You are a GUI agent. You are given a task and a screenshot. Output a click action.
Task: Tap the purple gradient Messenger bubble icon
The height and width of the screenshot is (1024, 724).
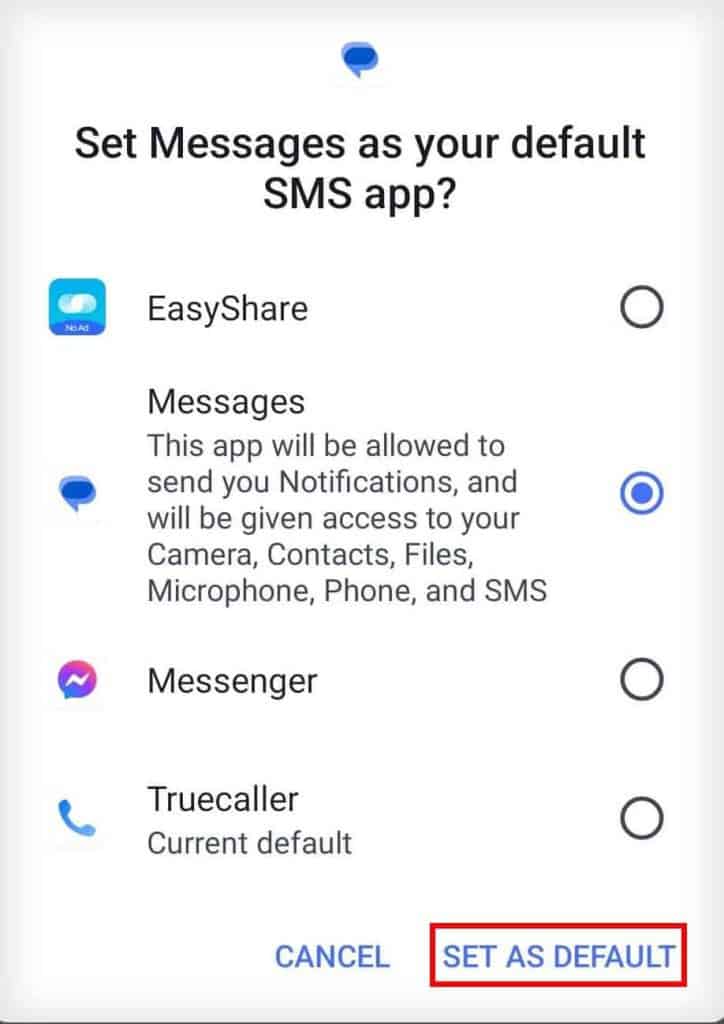(x=75, y=680)
